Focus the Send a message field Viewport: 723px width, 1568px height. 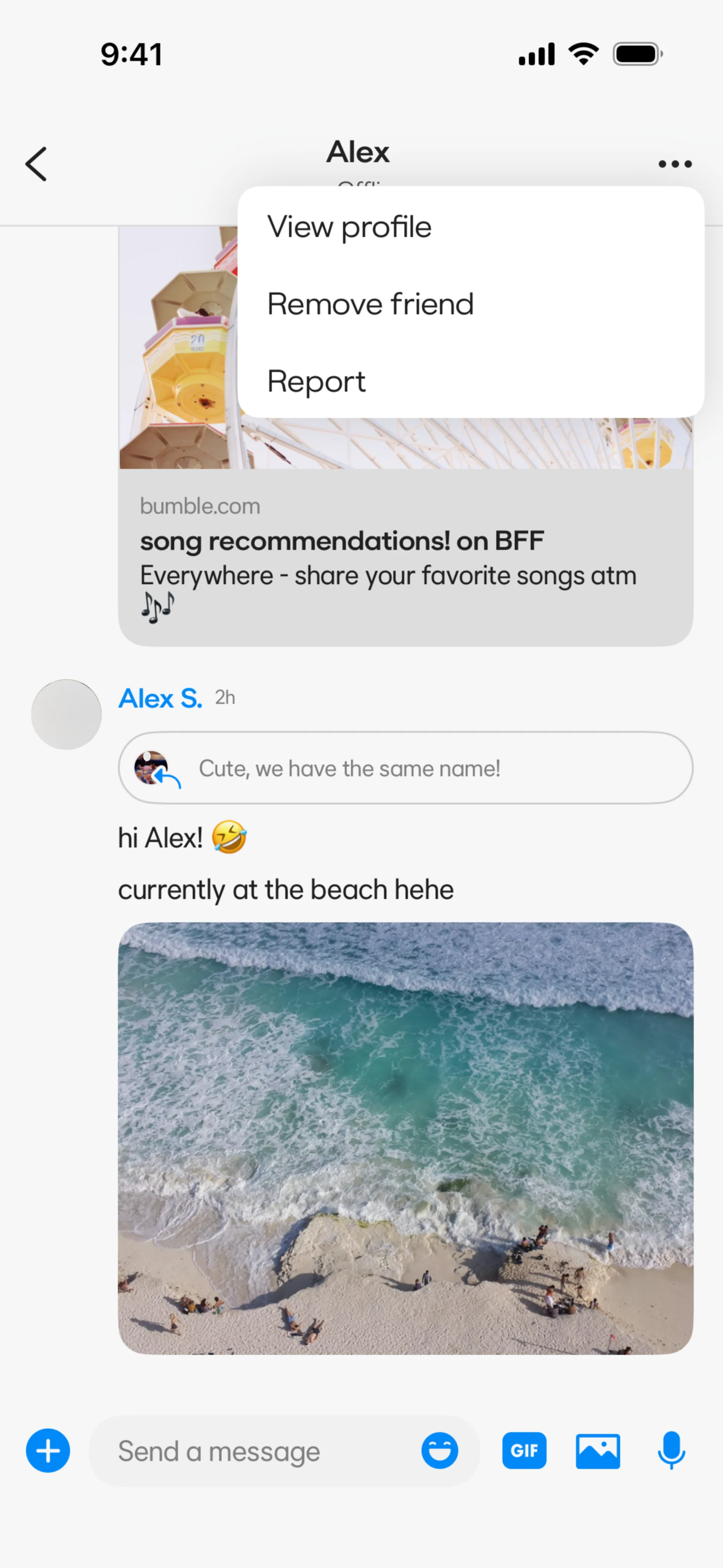tap(256, 1451)
